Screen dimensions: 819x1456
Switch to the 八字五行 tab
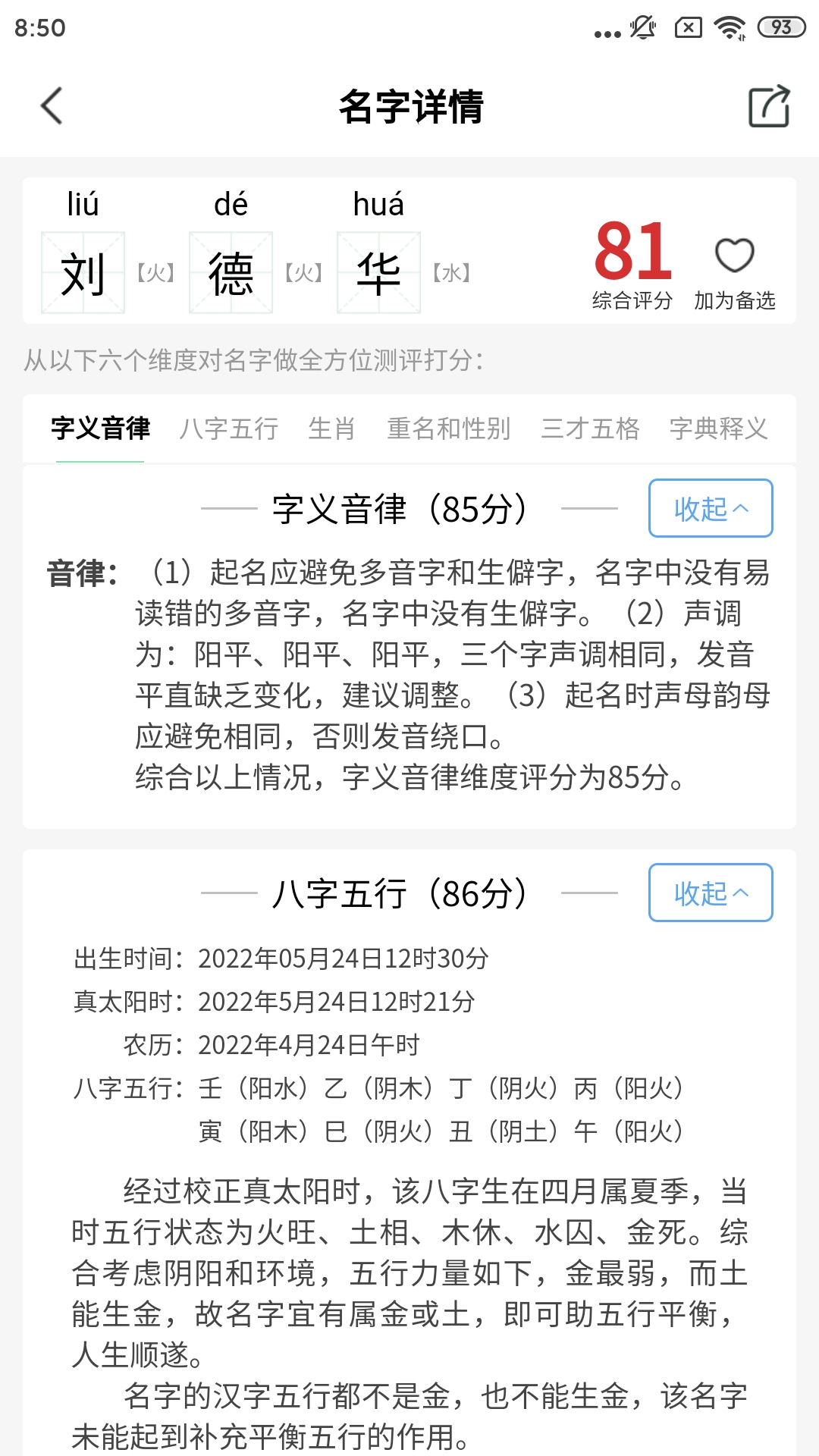click(229, 428)
